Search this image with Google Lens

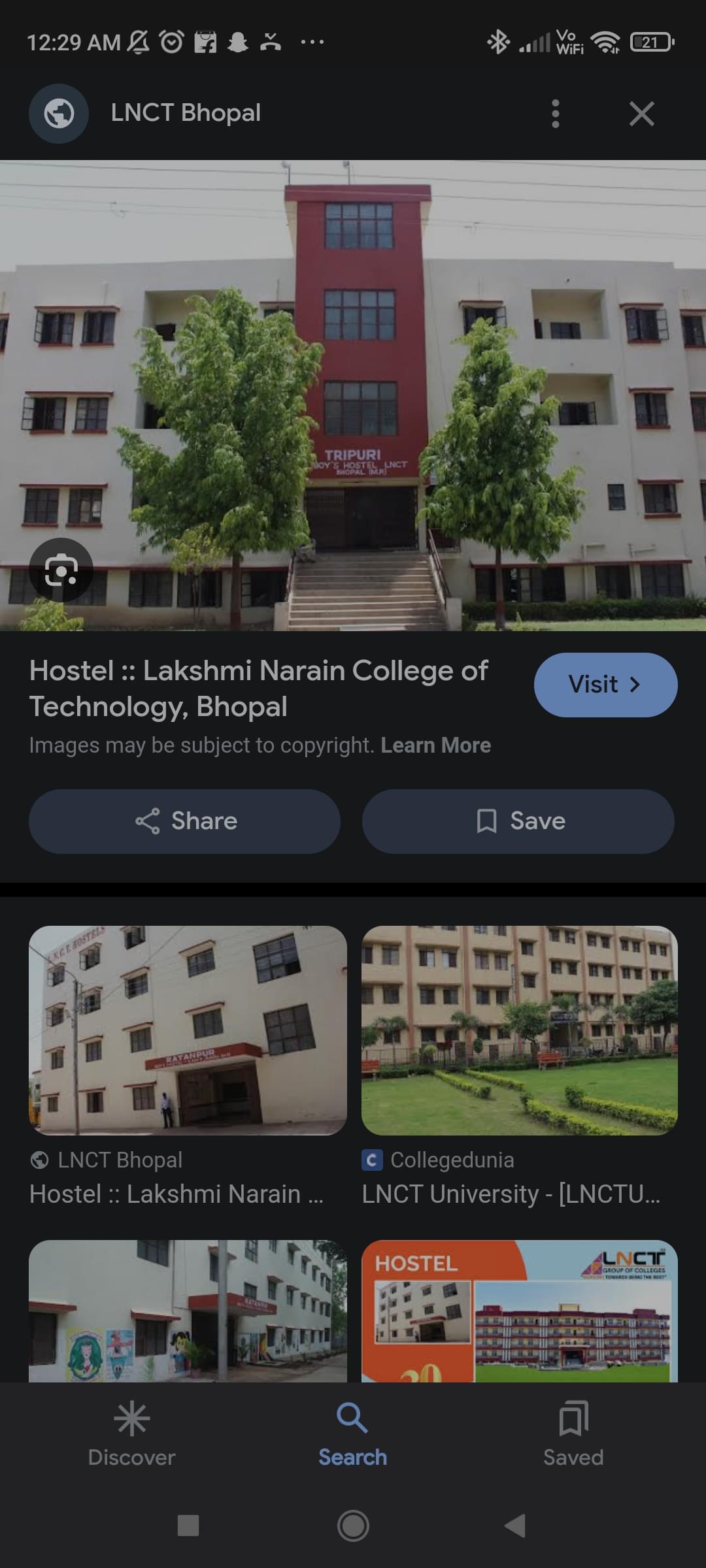click(x=61, y=570)
